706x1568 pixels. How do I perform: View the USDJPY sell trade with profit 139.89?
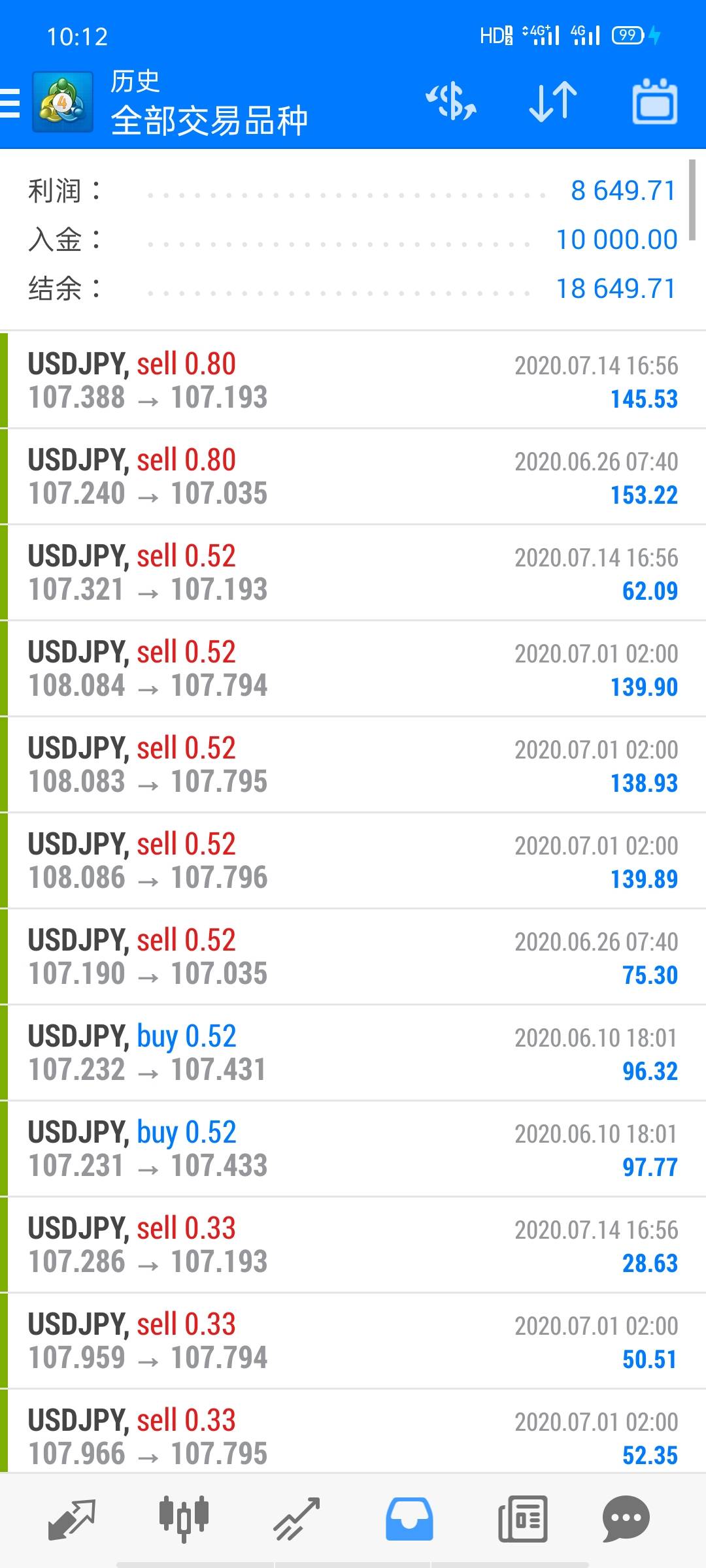point(353,861)
